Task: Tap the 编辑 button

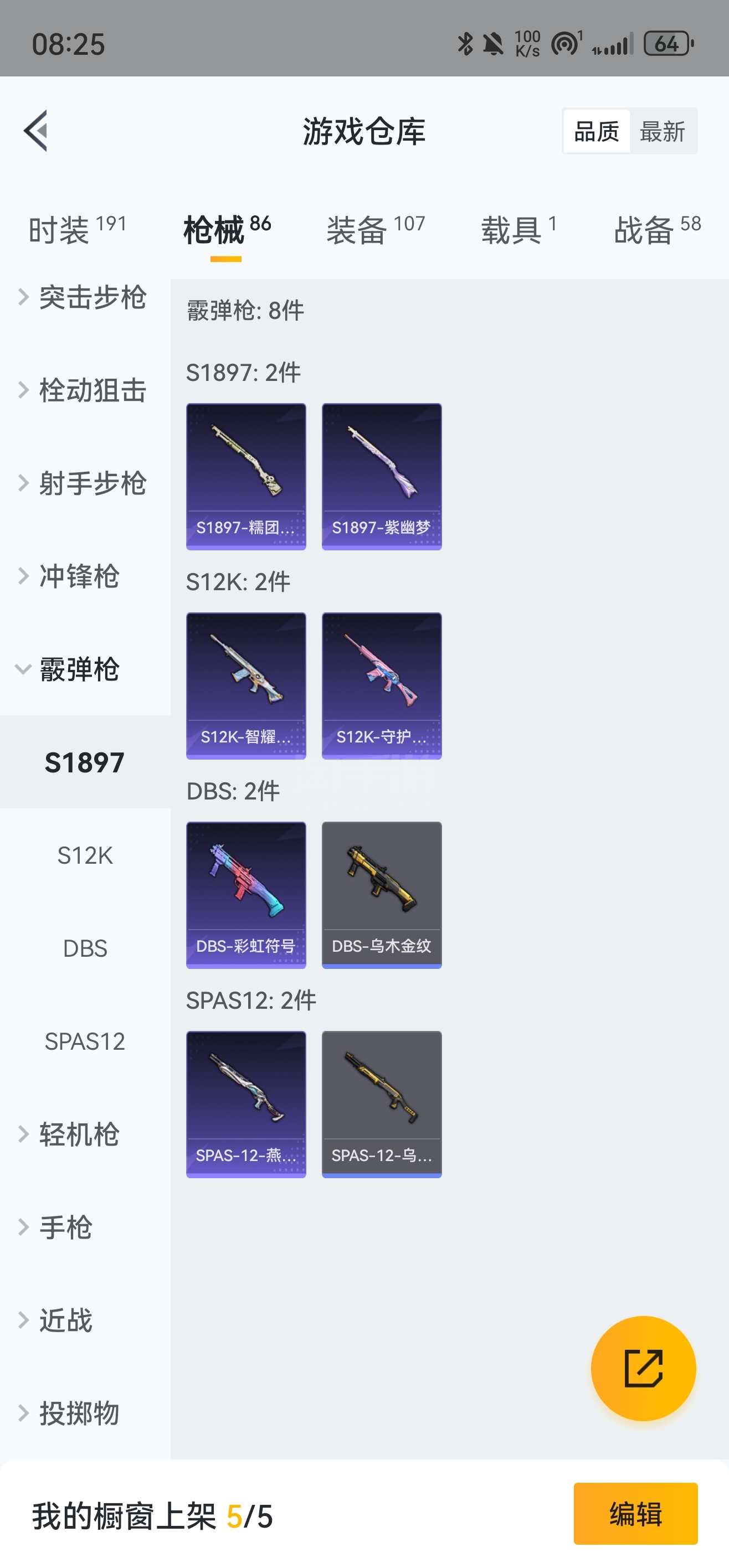Action: (x=635, y=1514)
